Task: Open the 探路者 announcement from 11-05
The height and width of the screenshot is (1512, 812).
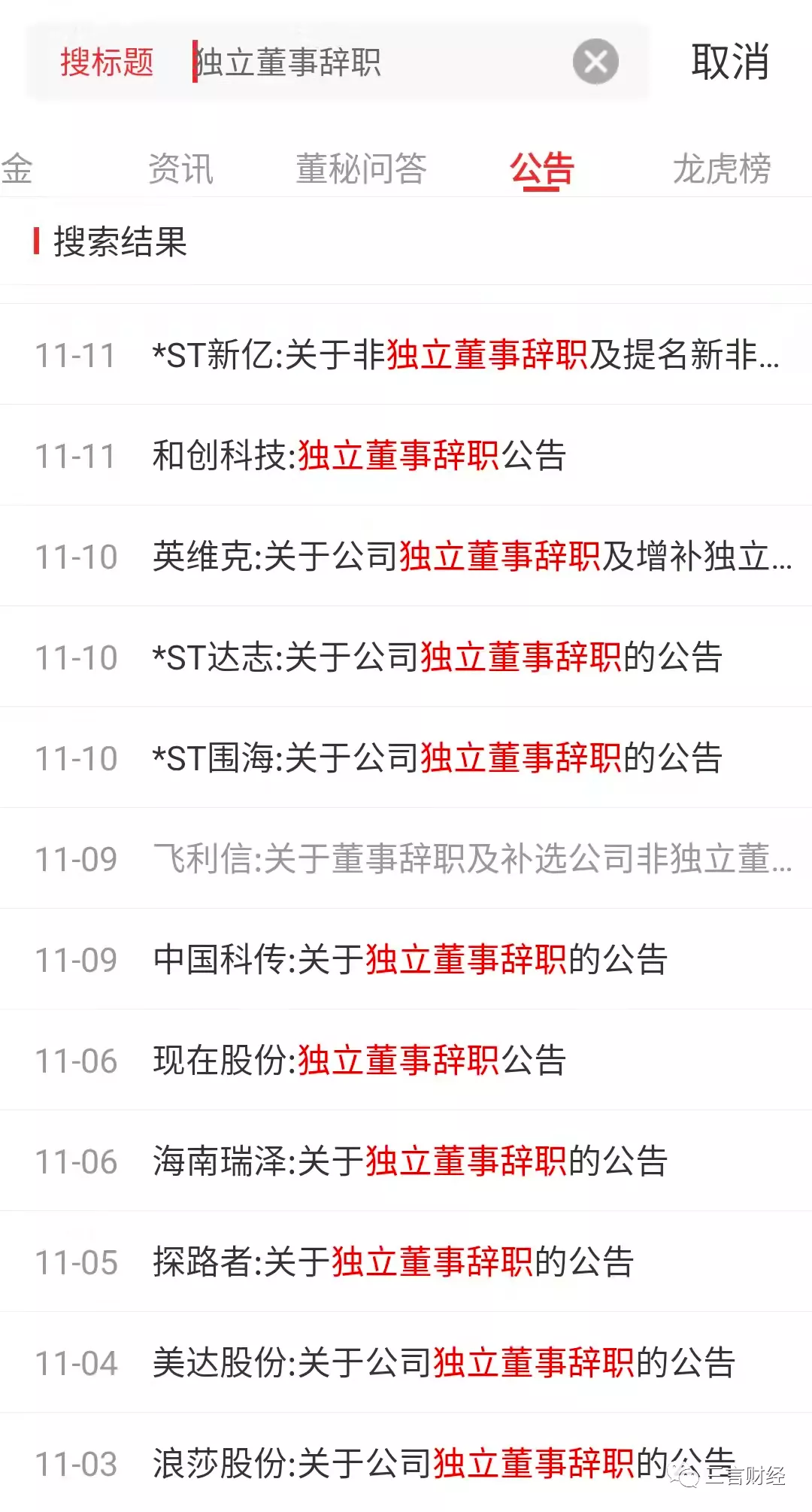Action: pyautogui.click(x=393, y=1262)
